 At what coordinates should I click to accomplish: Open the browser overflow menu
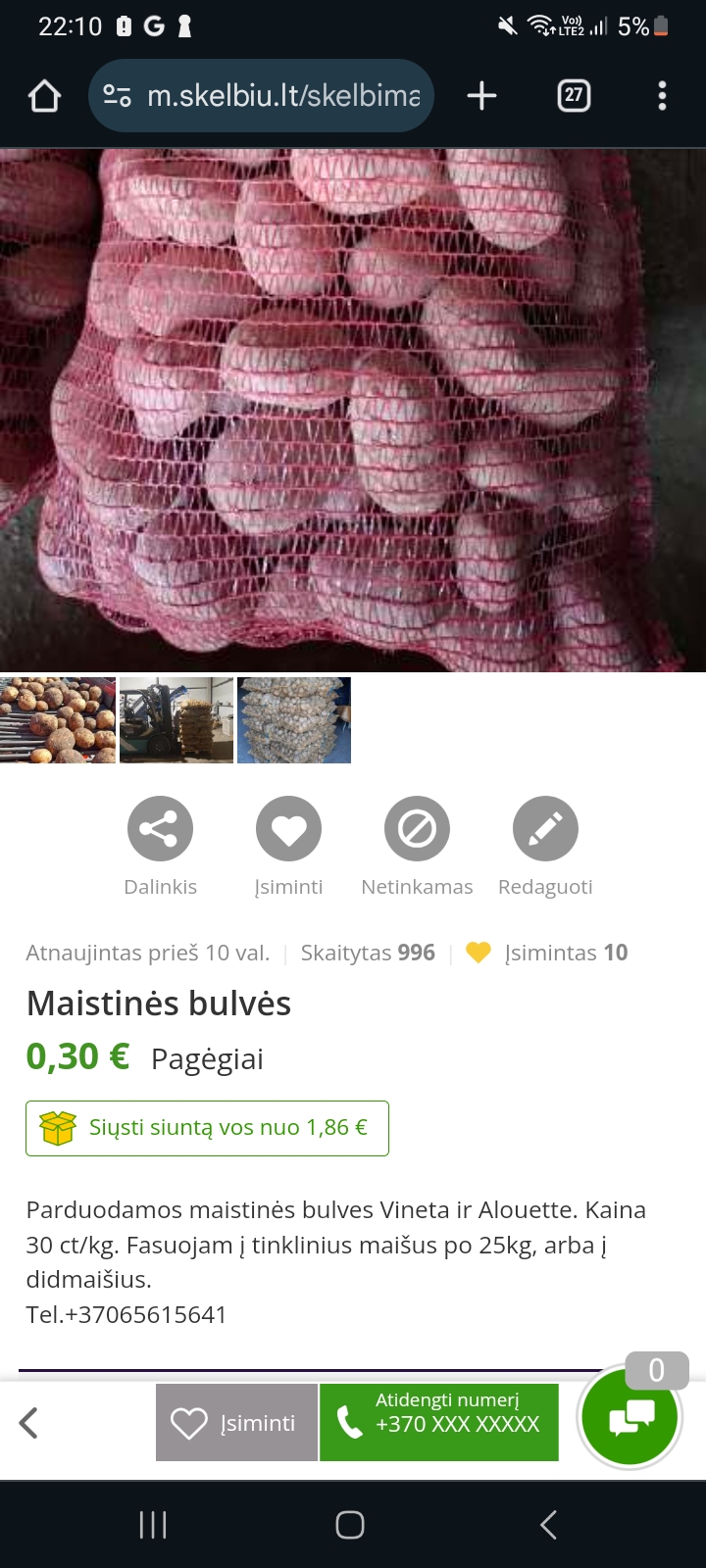(662, 96)
